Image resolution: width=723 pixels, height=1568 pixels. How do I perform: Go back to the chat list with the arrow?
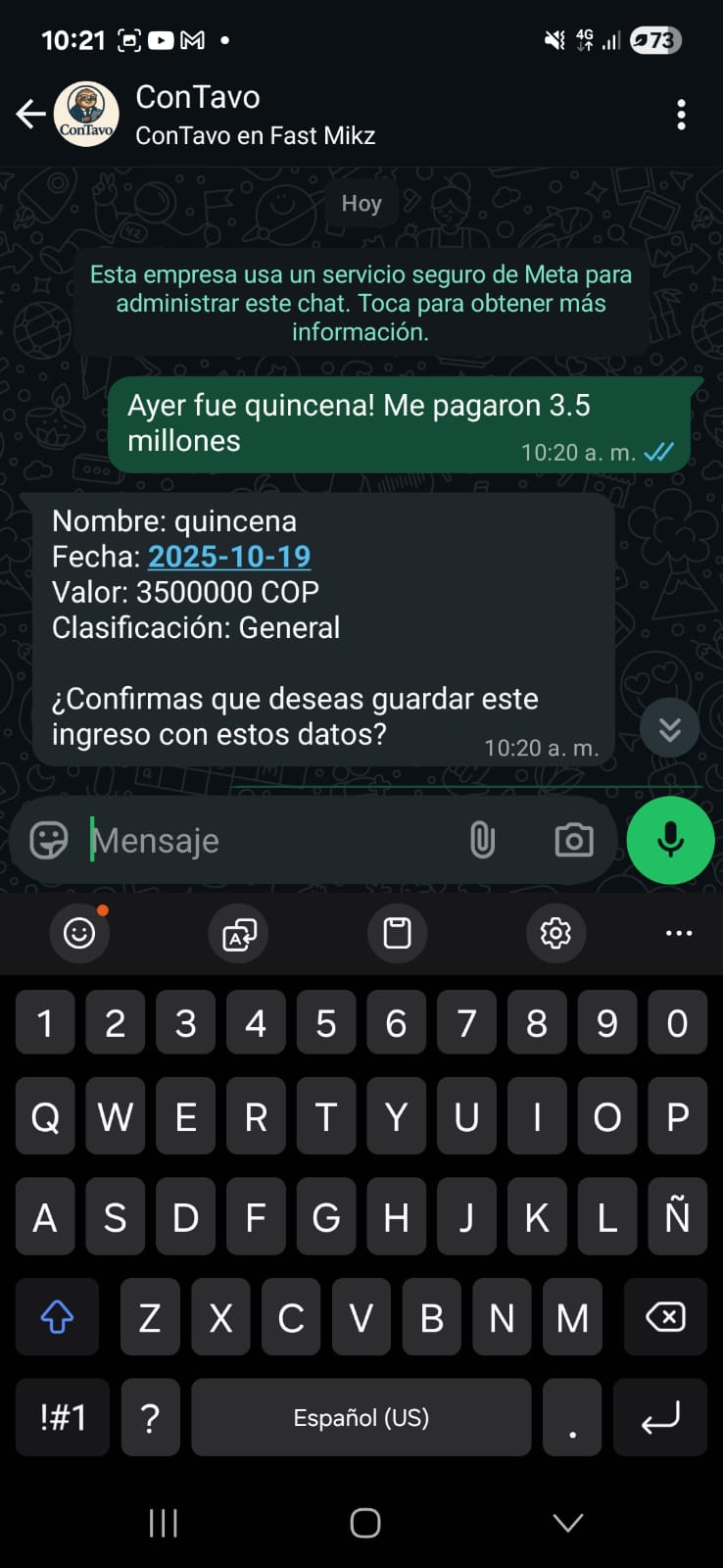[x=29, y=114]
